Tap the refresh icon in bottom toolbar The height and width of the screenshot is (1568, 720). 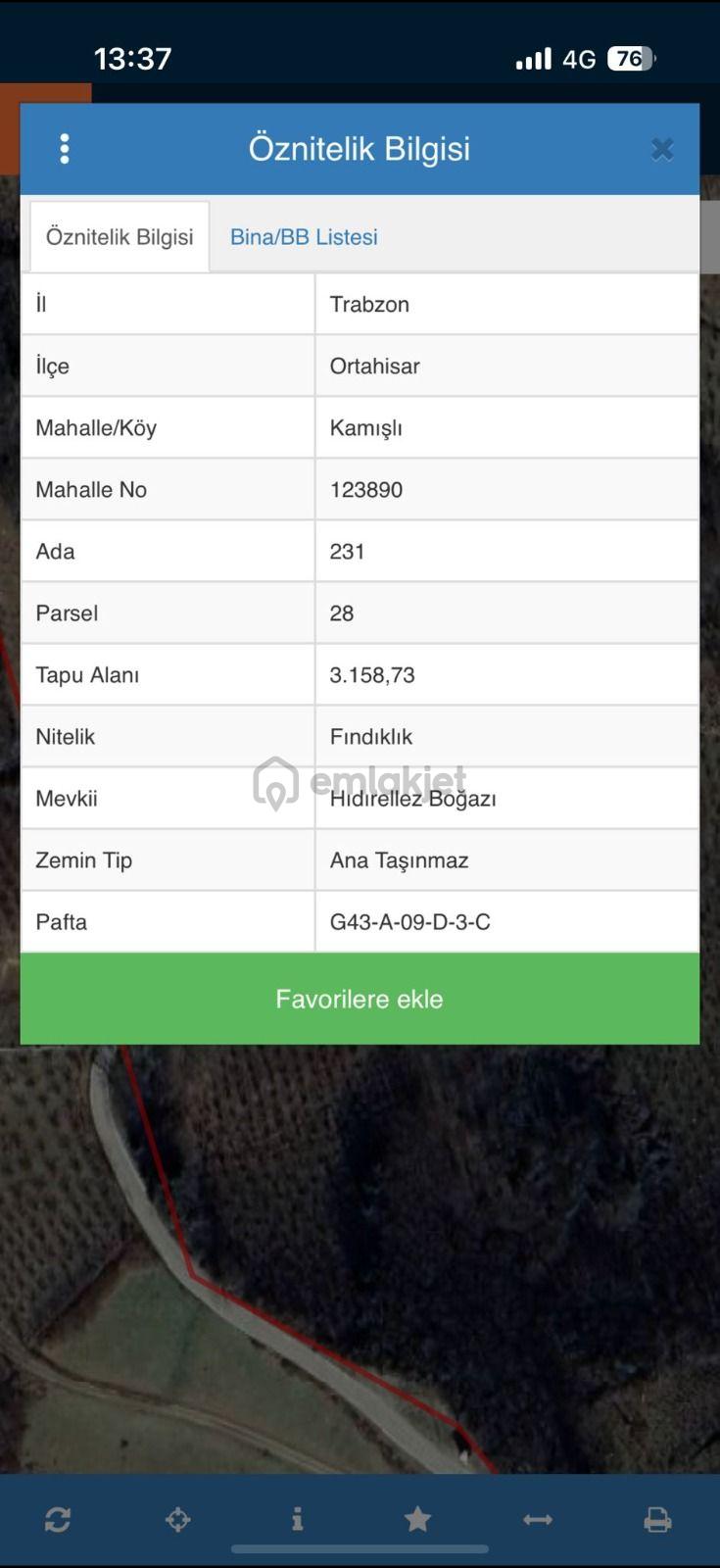point(58,1520)
